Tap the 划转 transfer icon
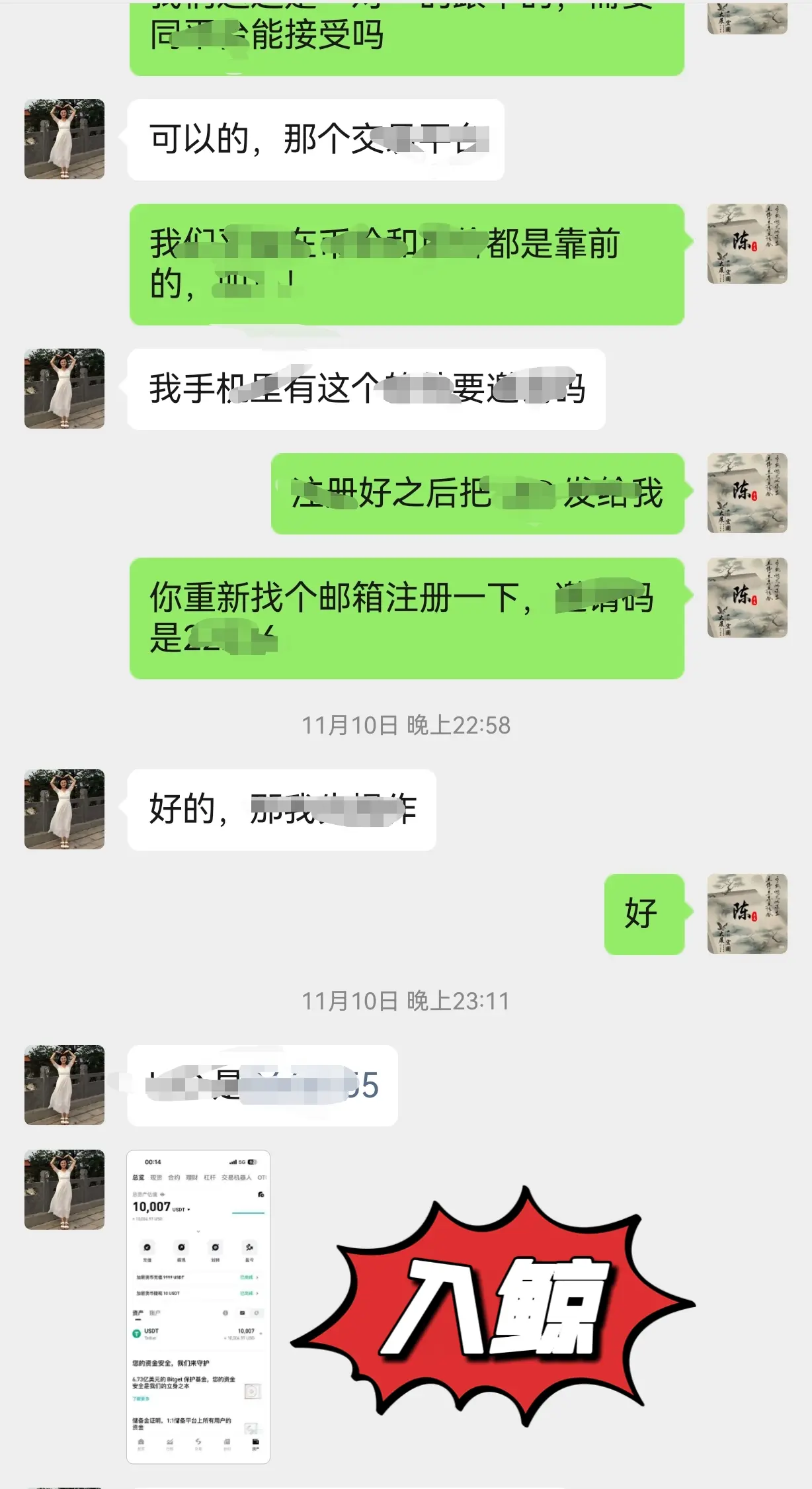The image size is (812, 1489). [215, 1248]
